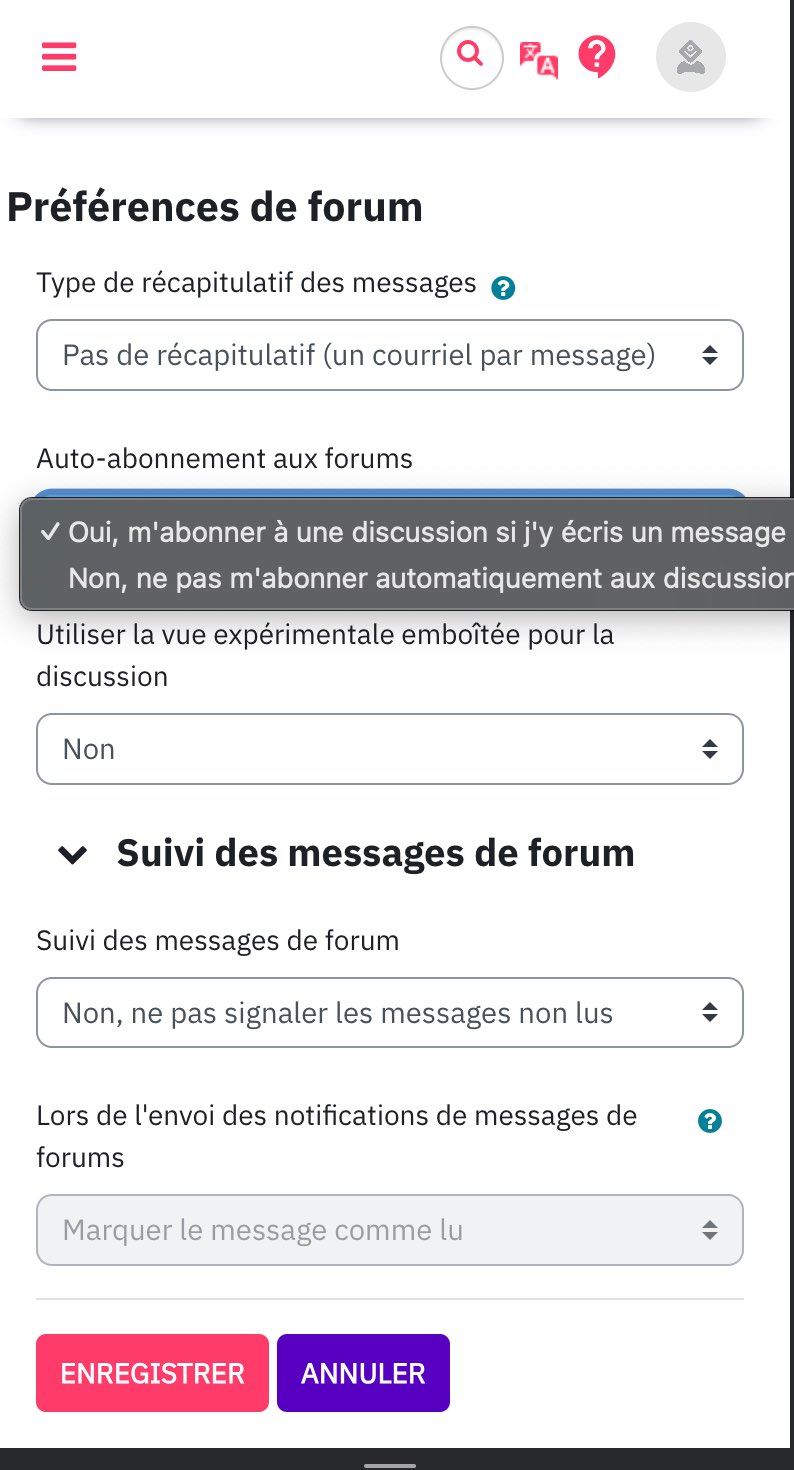Open the Pas de récapitulatif dropdown
Viewport: 794px width, 1470px height.
pos(390,355)
